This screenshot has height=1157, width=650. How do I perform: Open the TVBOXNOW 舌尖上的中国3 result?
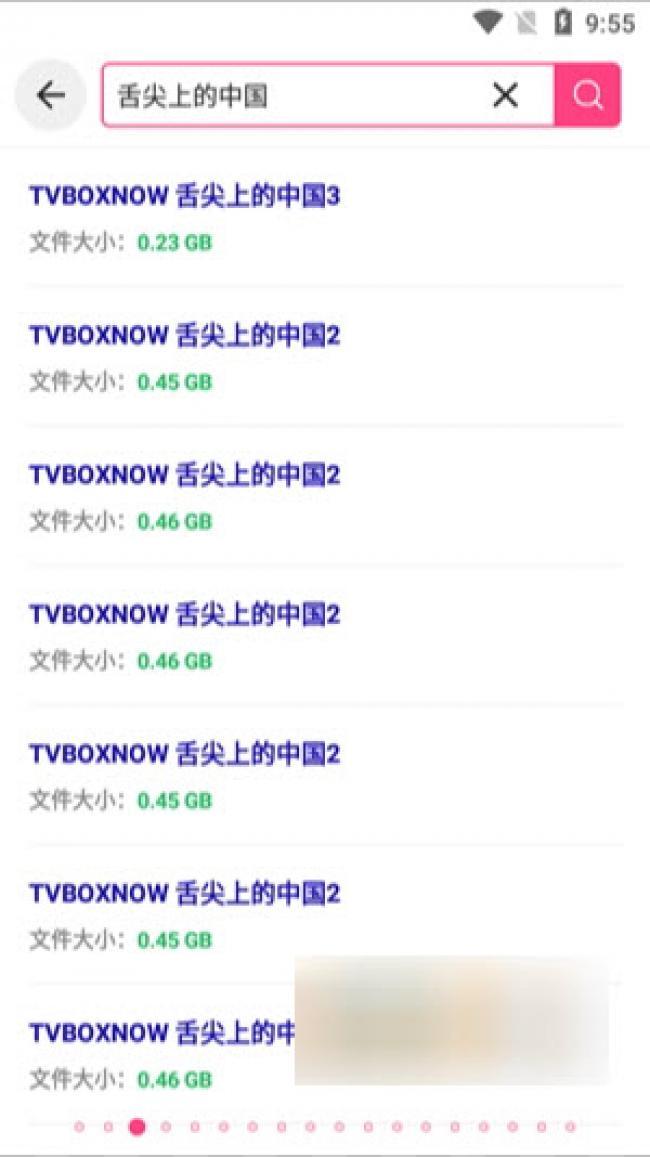point(185,197)
